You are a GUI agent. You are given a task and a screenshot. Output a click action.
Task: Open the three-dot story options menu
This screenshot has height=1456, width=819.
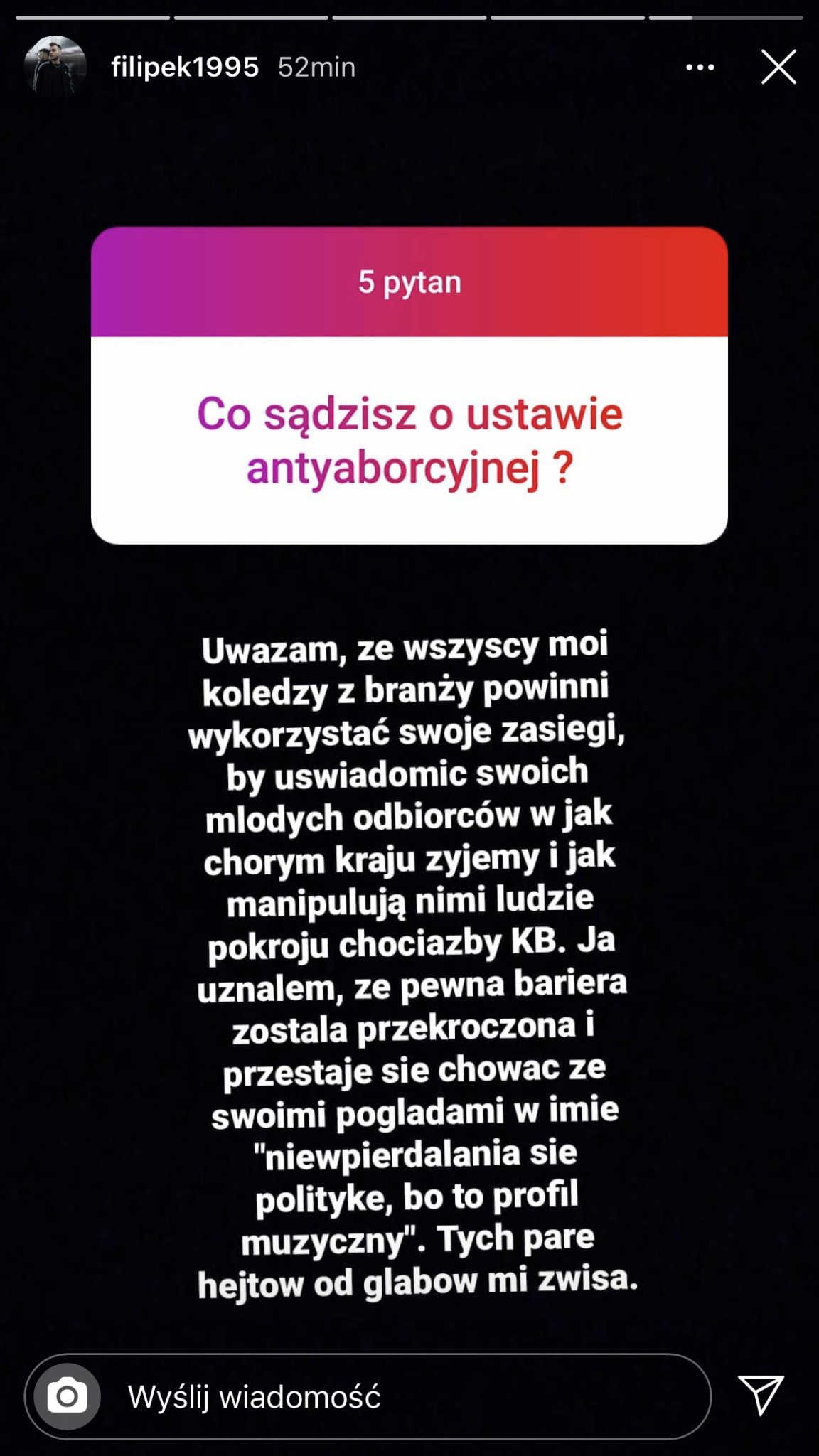coord(700,68)
